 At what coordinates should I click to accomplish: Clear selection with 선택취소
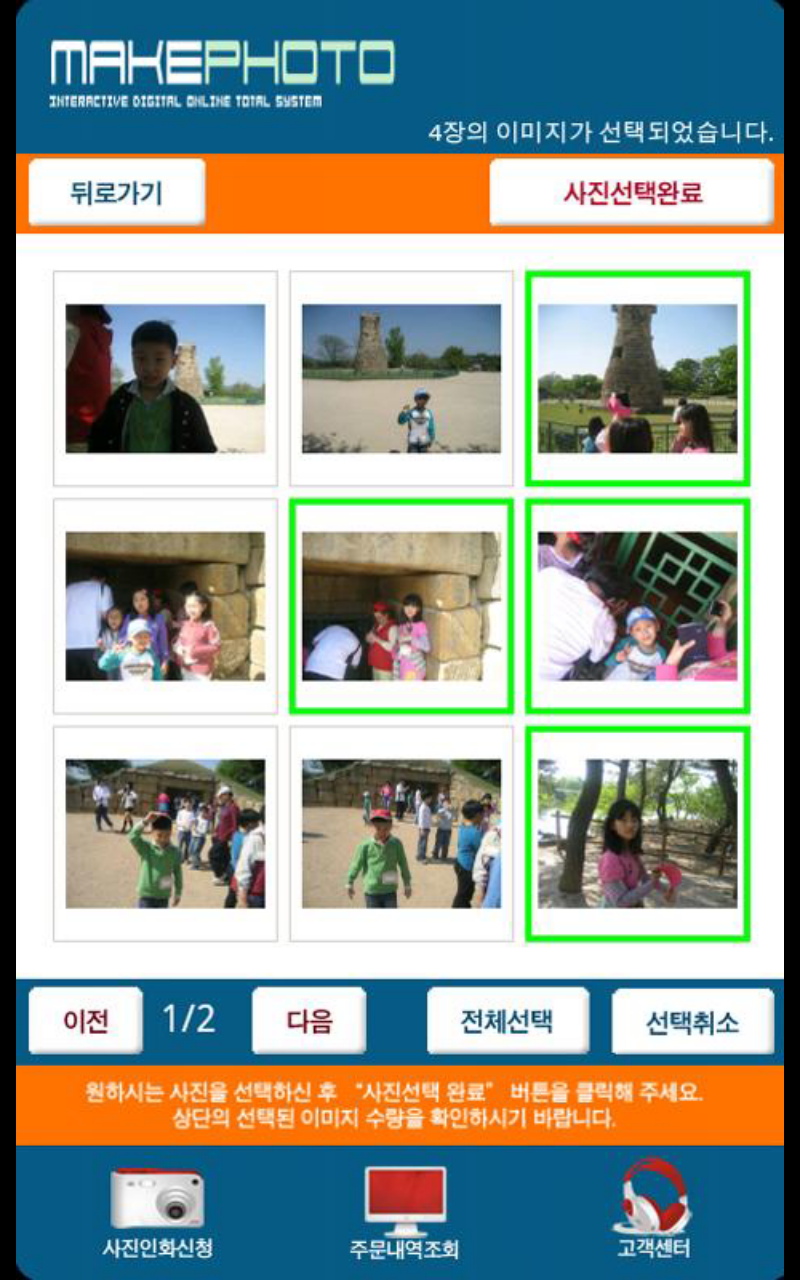692,1021
